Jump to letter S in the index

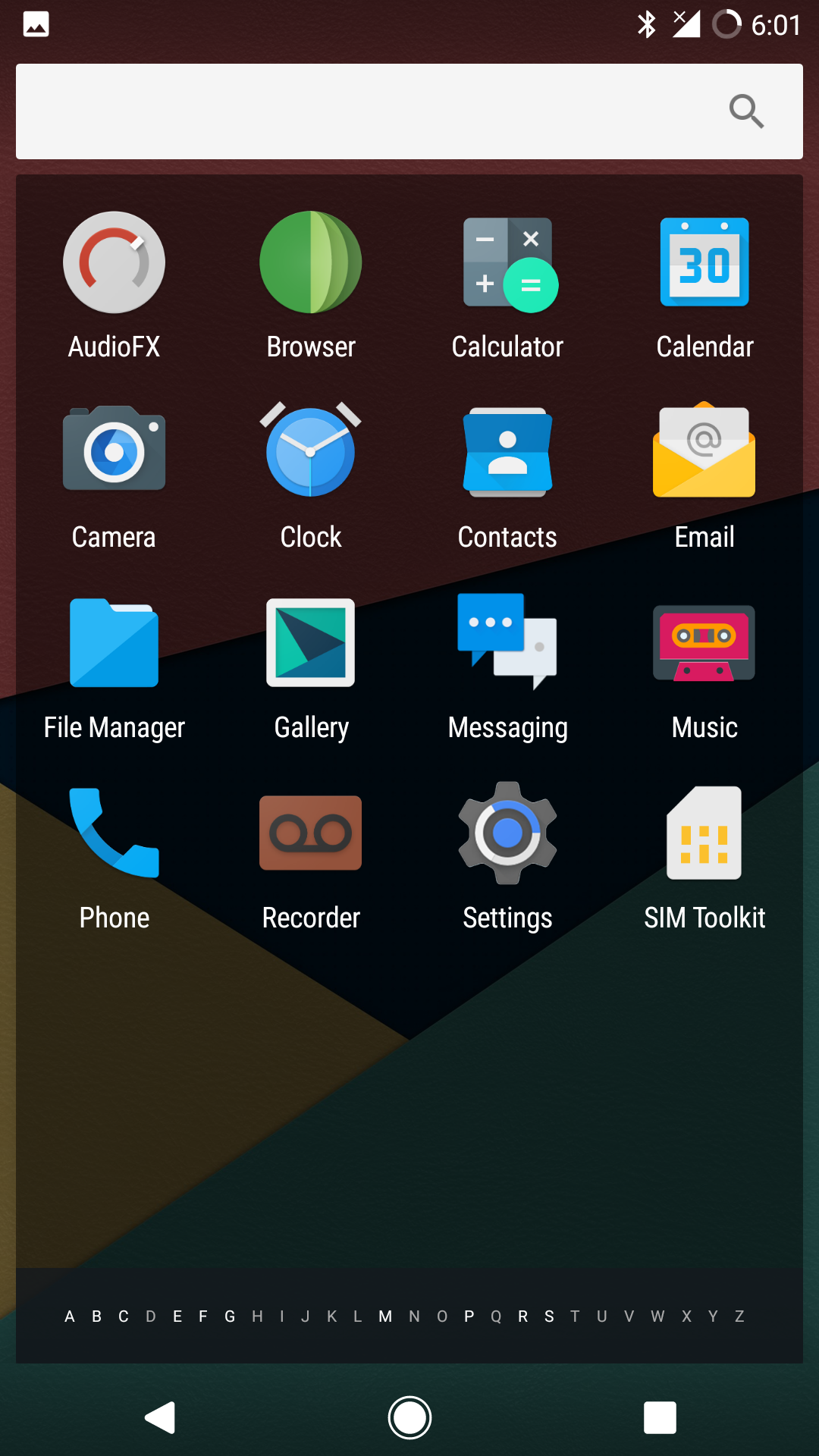tap(549, 1316)
